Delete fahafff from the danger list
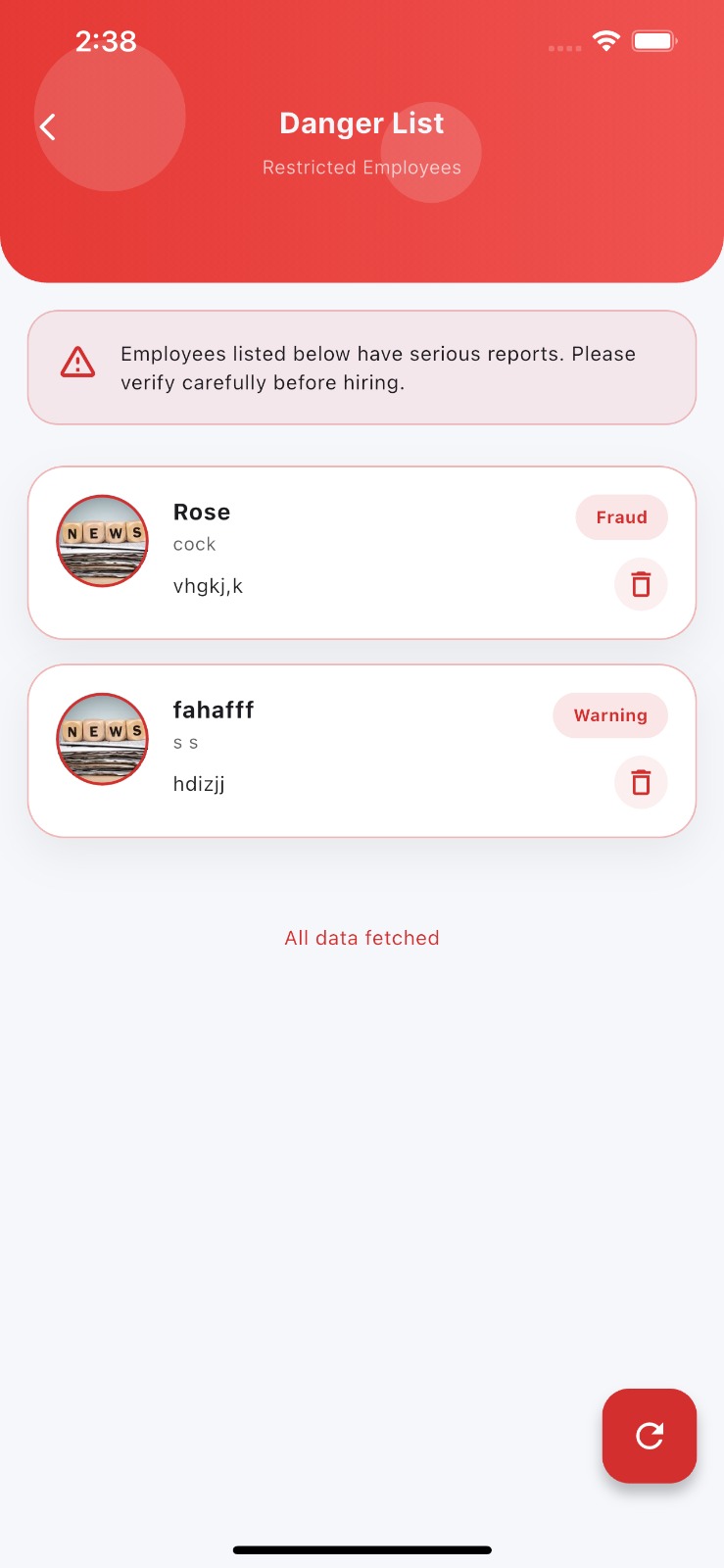 (641, 783)
